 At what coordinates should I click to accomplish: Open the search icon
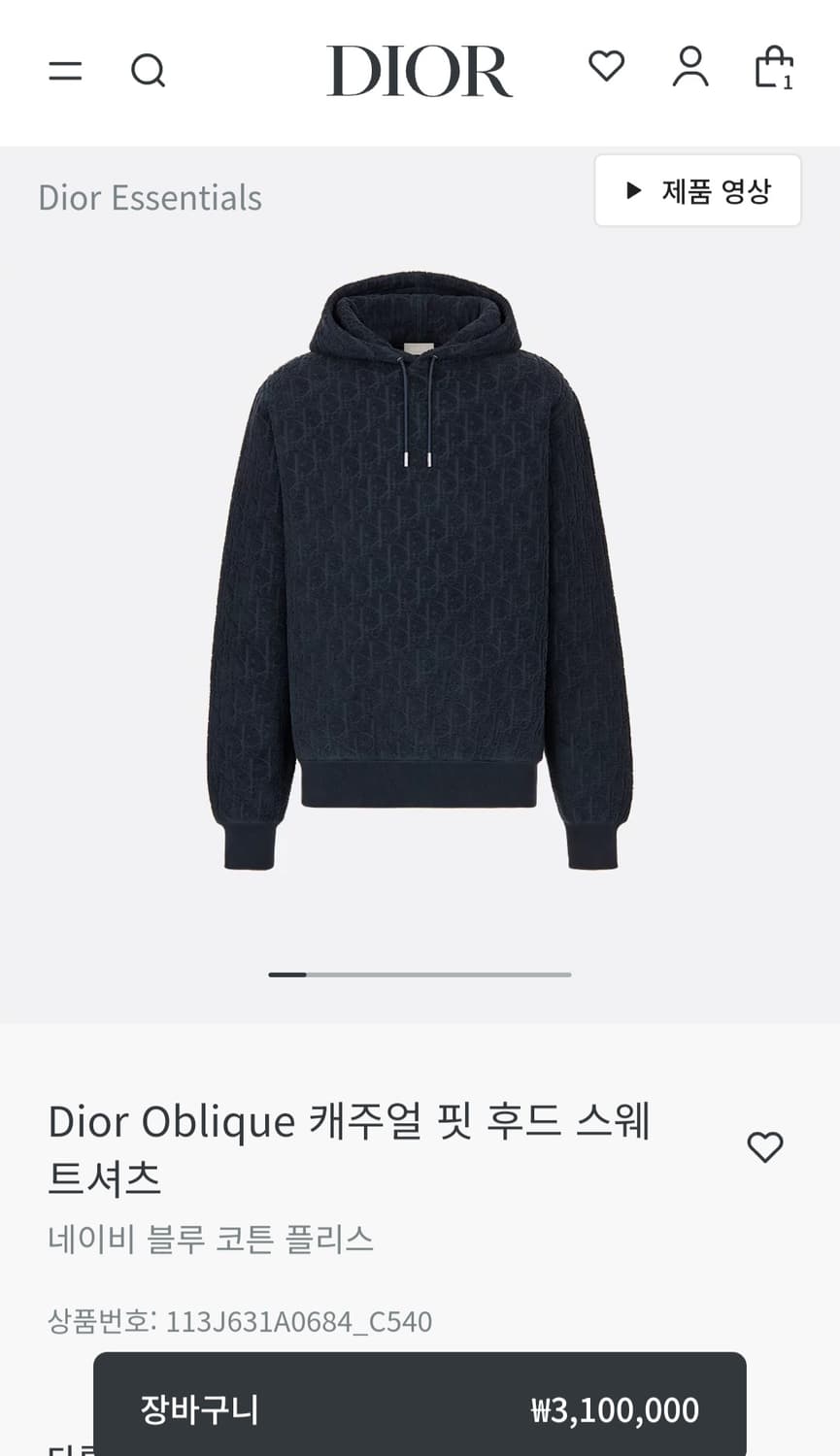pyautogui.click(x=148, y=71)
